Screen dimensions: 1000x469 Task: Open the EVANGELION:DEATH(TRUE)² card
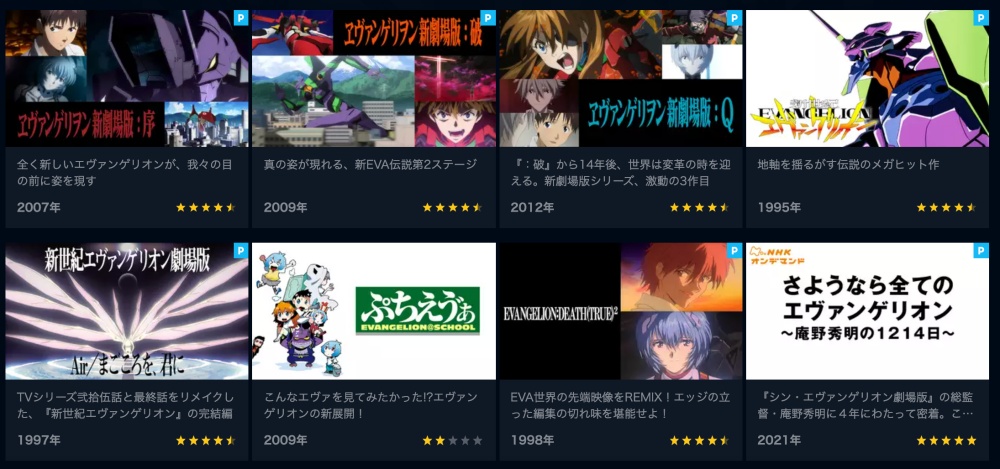pos(620,312)
